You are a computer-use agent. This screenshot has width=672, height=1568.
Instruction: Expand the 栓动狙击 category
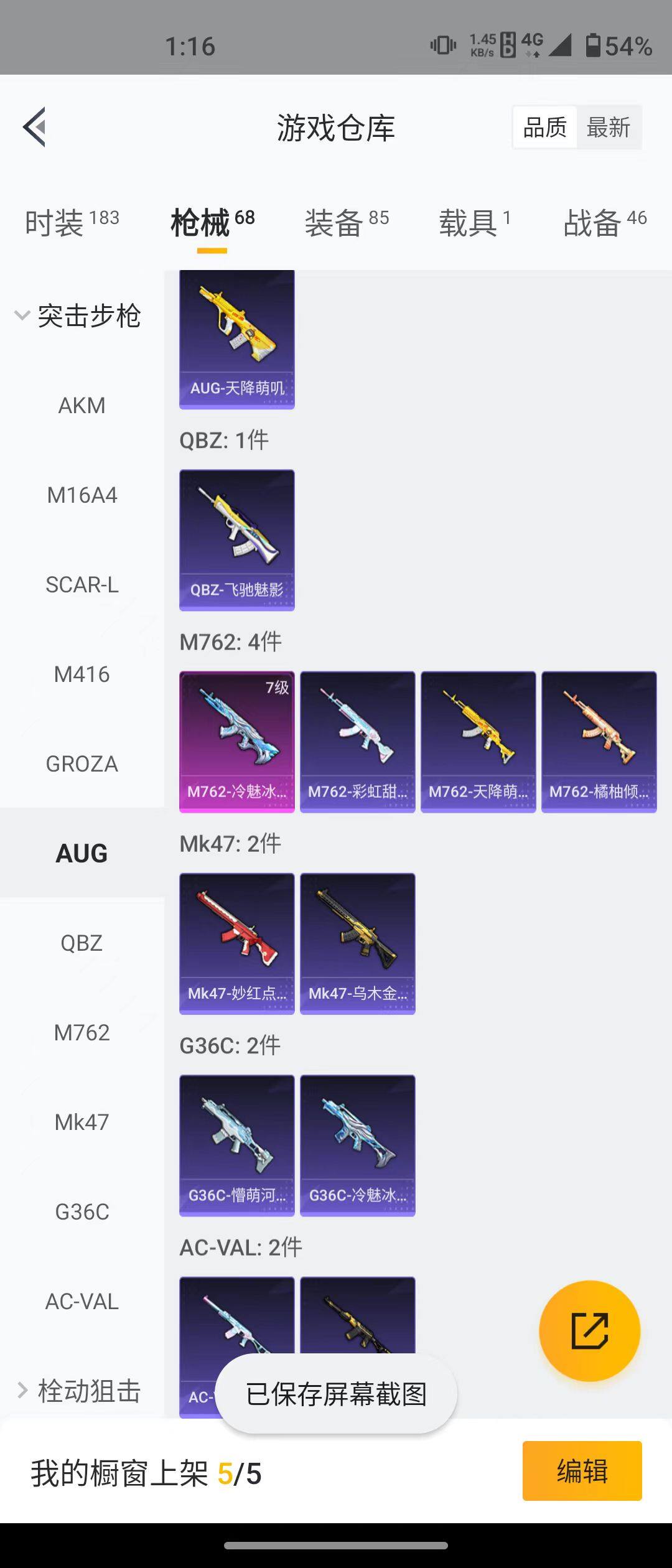coord(78,1389)
